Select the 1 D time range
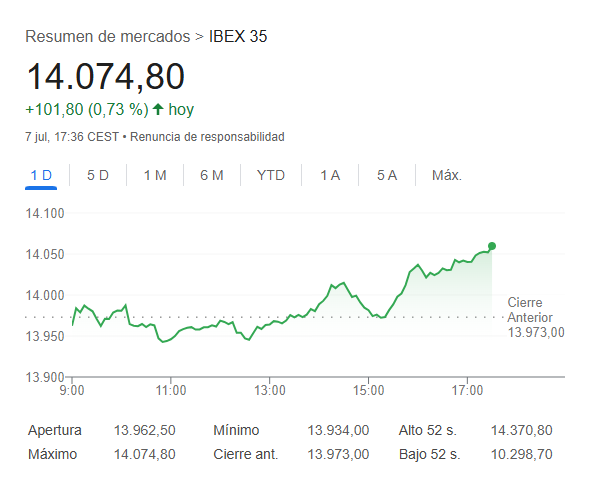This screenshot has width=614, height=481. point(41,175)
